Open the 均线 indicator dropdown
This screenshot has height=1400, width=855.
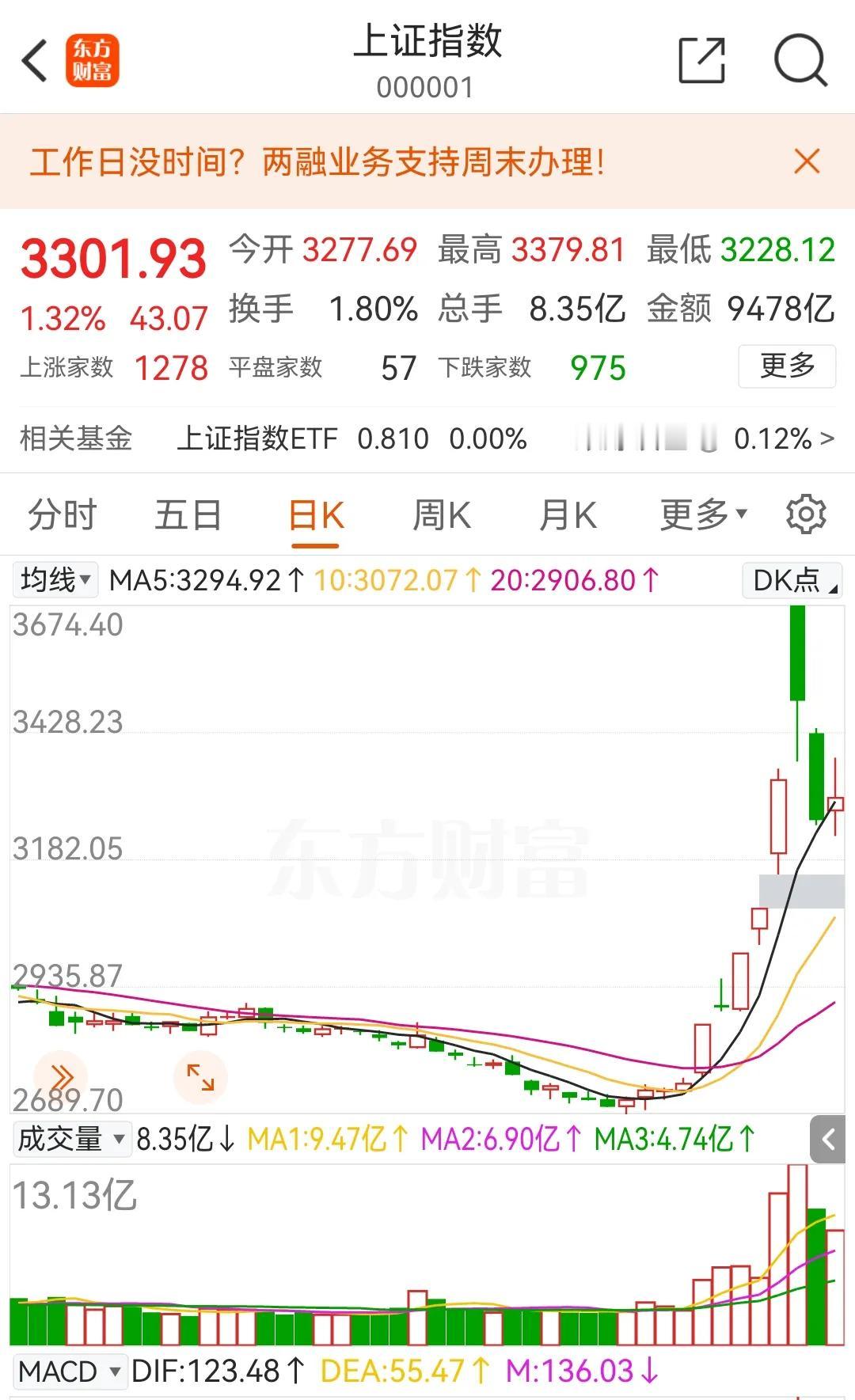(x=55, y=580)
